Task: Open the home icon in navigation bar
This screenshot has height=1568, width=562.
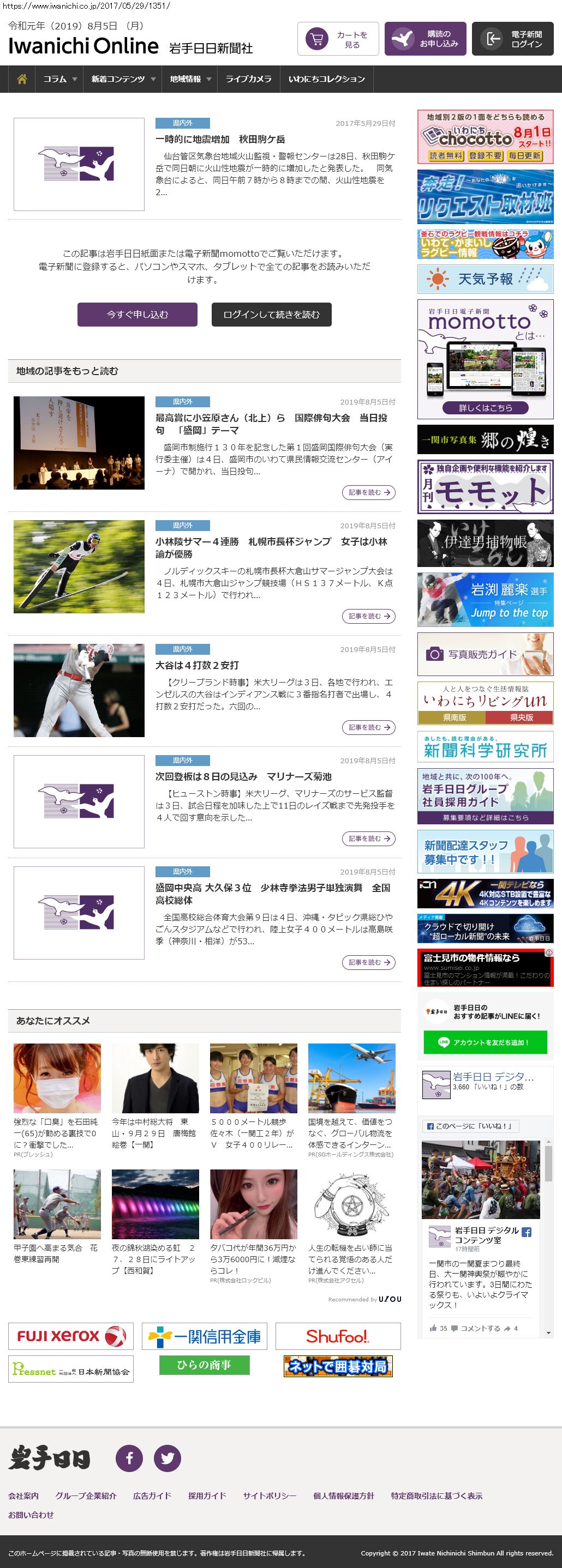Action: click(x=22, y=79)
